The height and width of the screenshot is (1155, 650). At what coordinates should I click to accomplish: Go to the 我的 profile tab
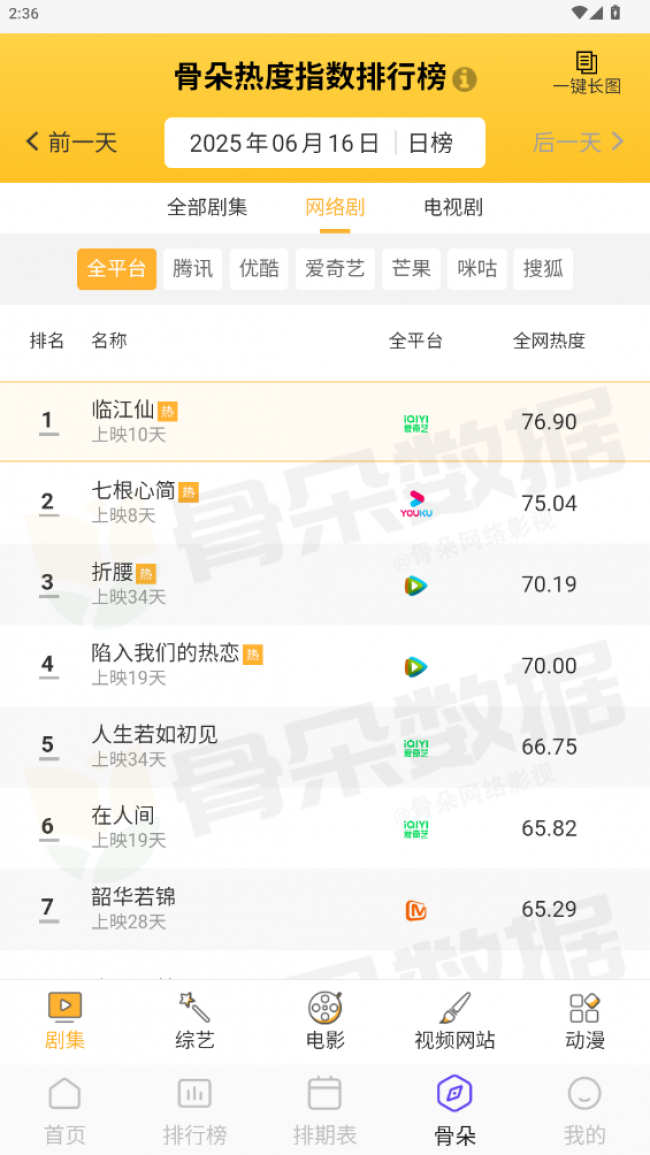click(584, 1110)
